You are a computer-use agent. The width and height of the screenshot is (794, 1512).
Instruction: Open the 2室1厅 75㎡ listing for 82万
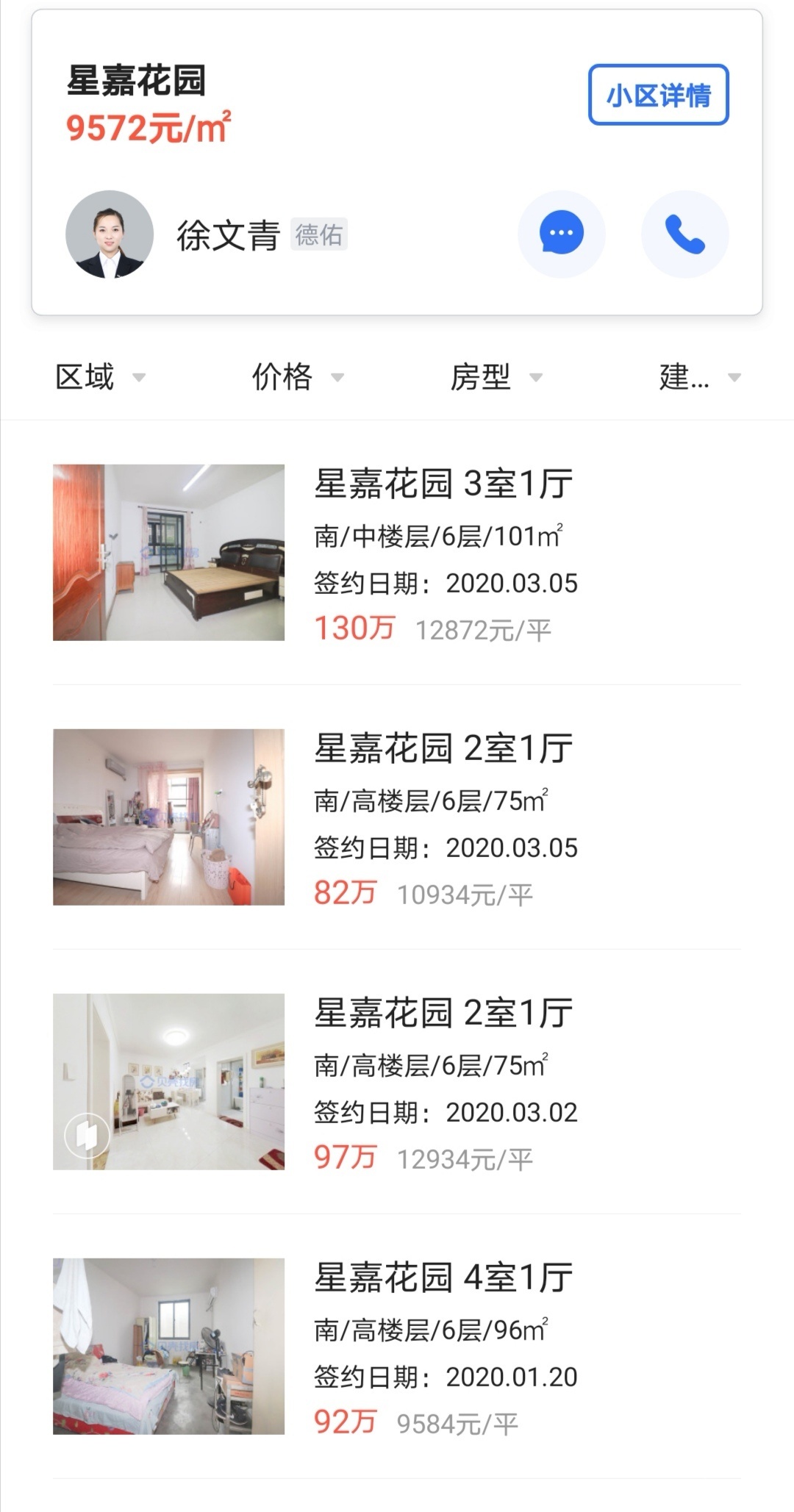click(397, 817)
